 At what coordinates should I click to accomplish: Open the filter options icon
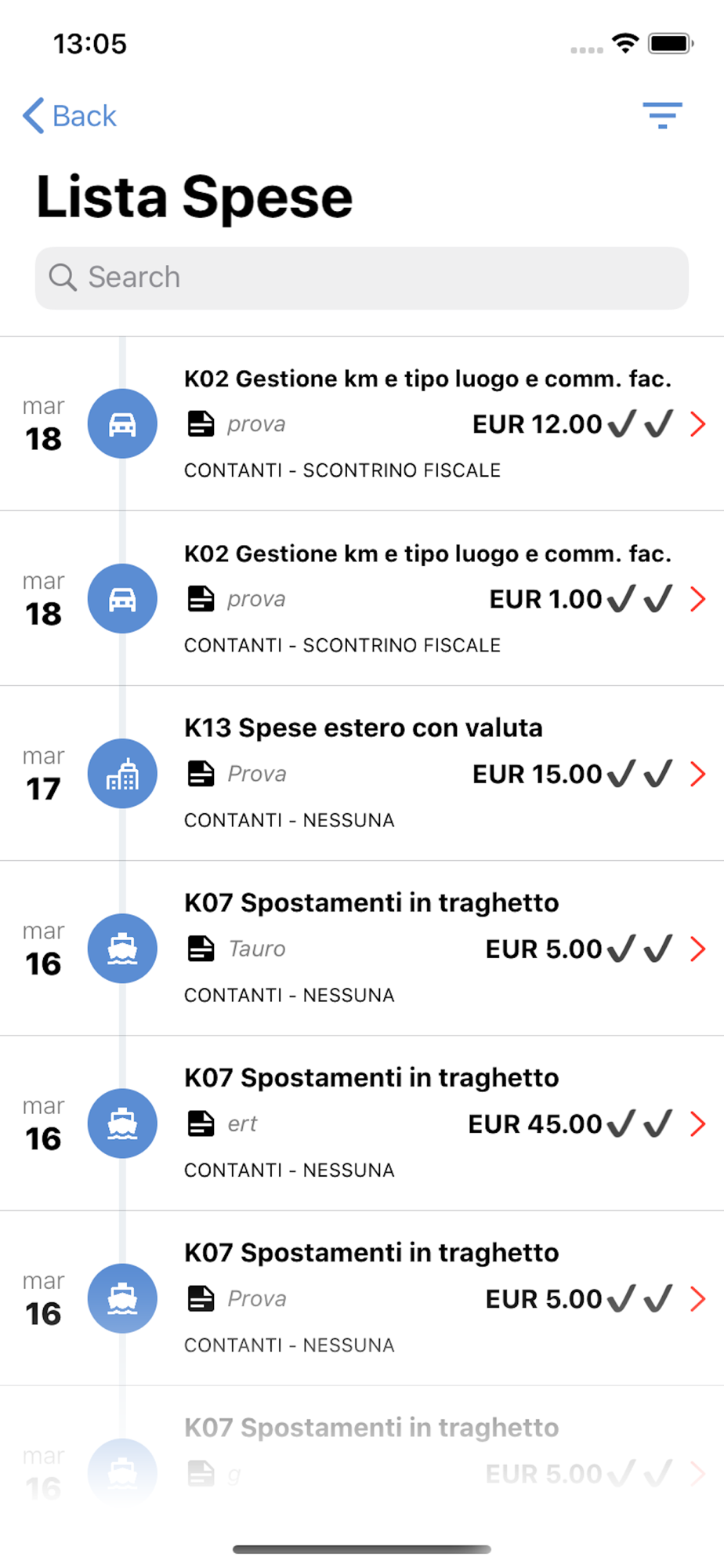pos(662,115)
